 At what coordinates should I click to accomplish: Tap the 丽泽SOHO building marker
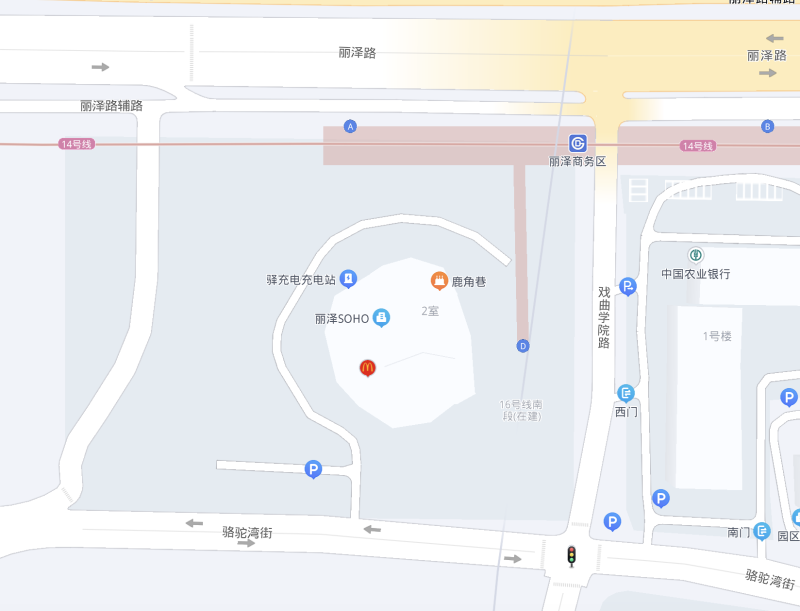coord(381,318)
